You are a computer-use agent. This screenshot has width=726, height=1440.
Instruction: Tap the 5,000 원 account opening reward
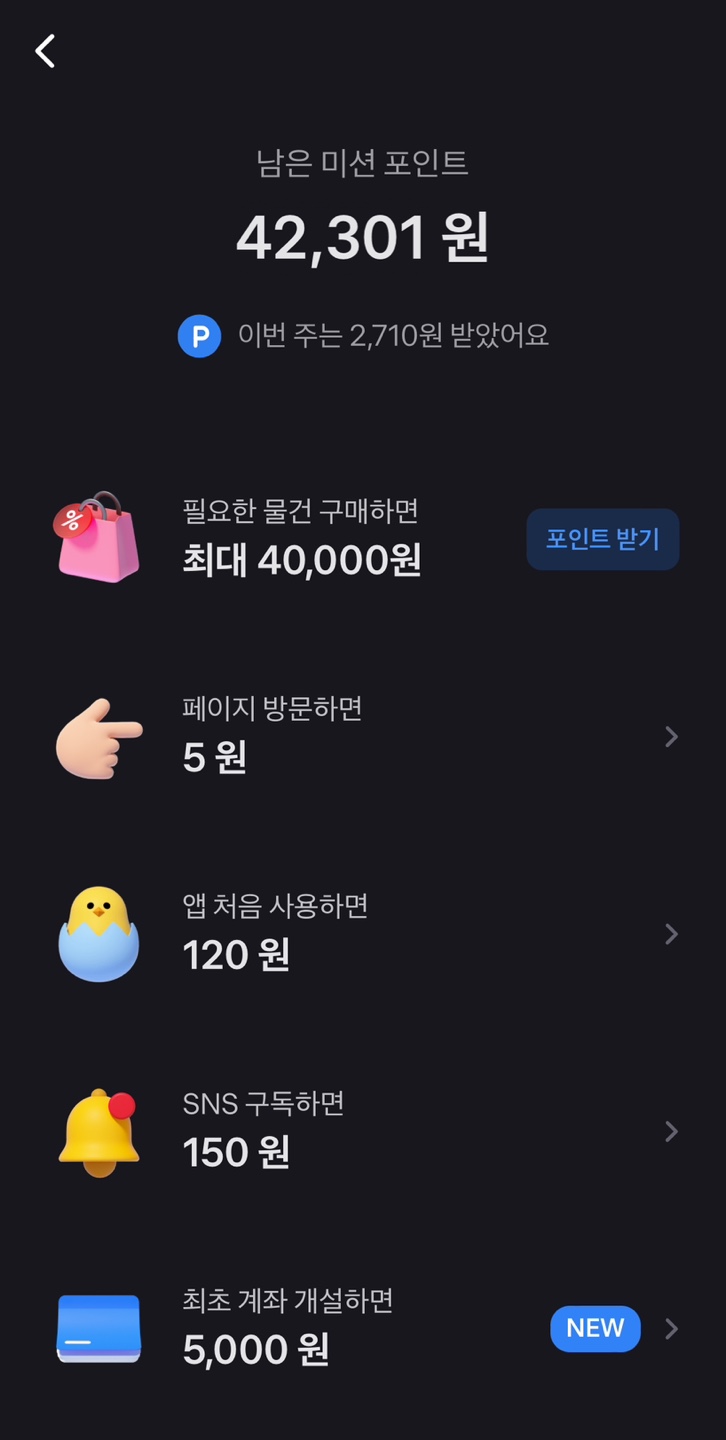pos(256,1351)
